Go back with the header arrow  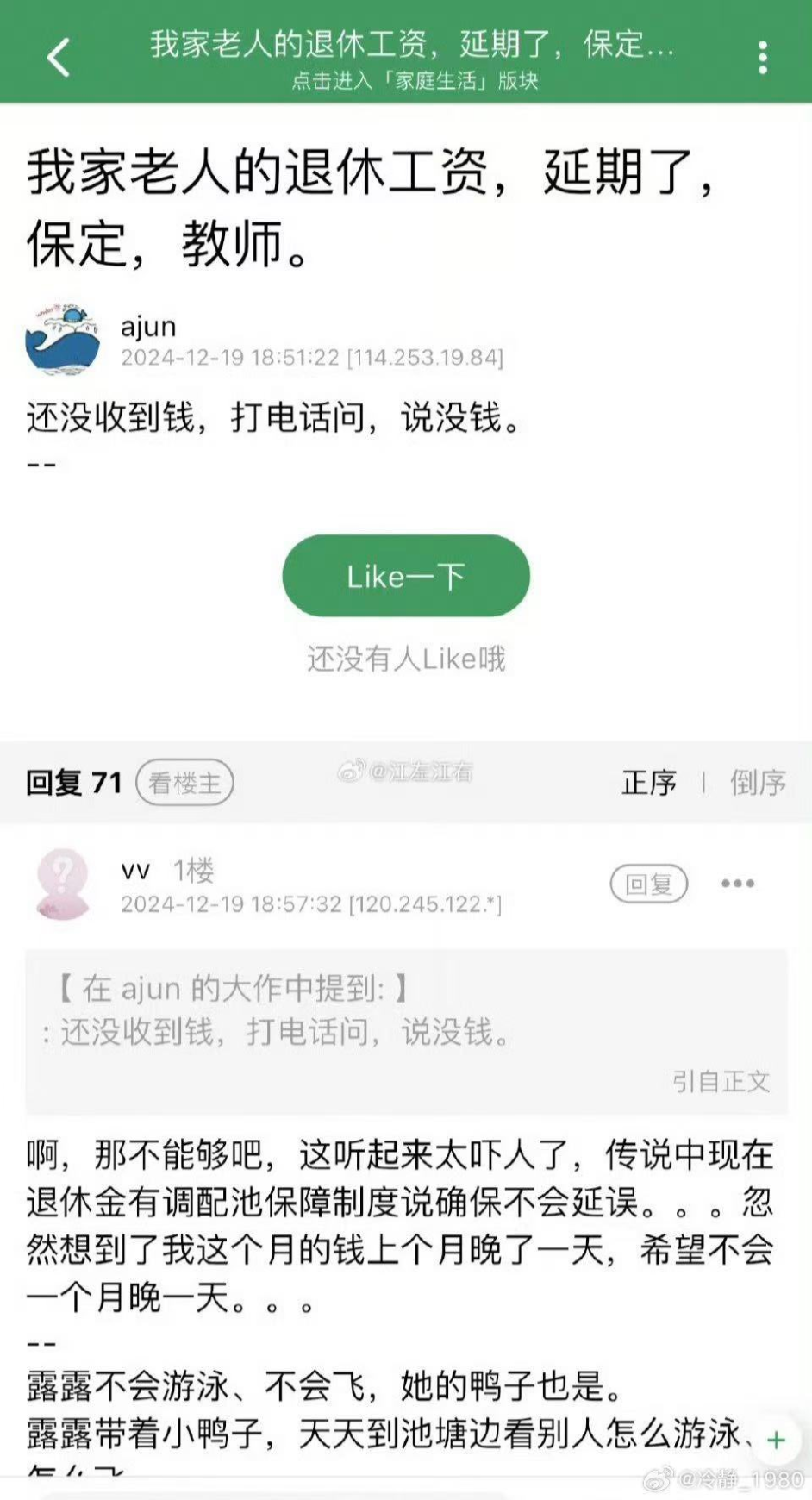[59, 58]
